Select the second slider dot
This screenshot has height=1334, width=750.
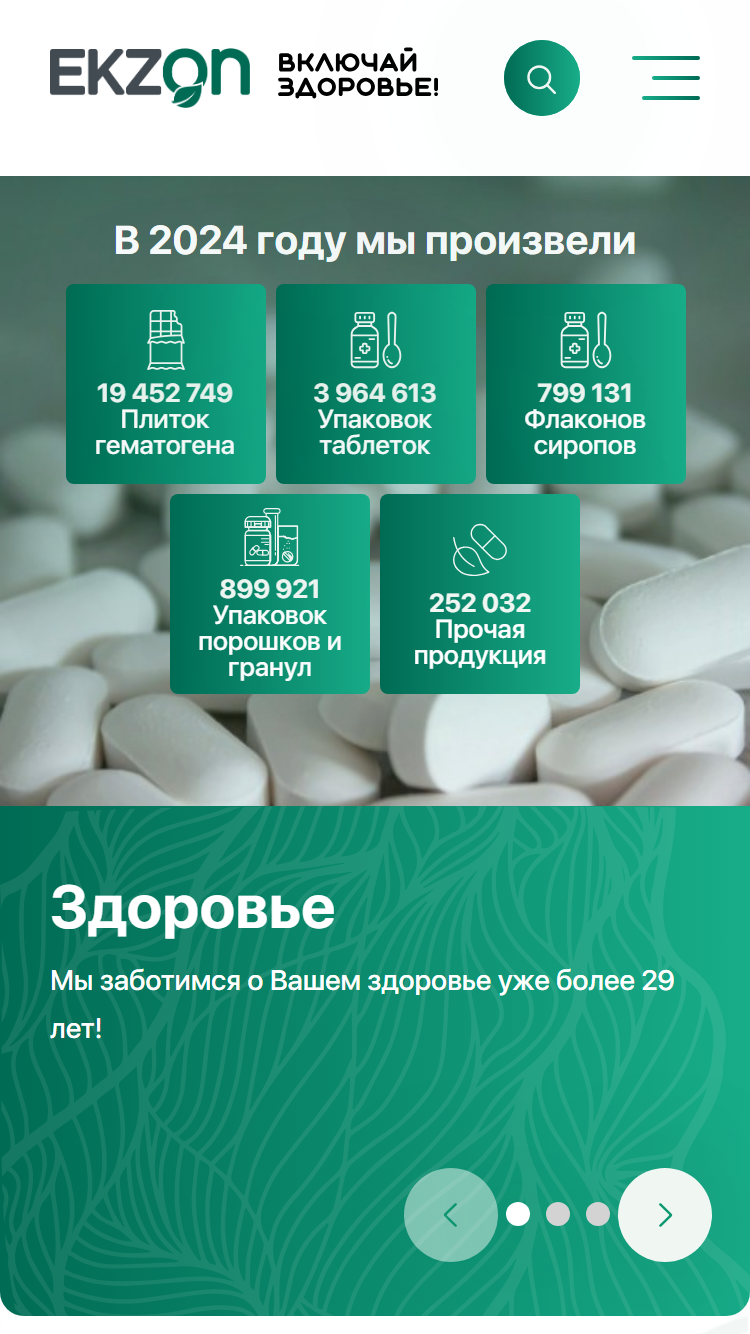pyautogui.click(x=558, y=1214)
